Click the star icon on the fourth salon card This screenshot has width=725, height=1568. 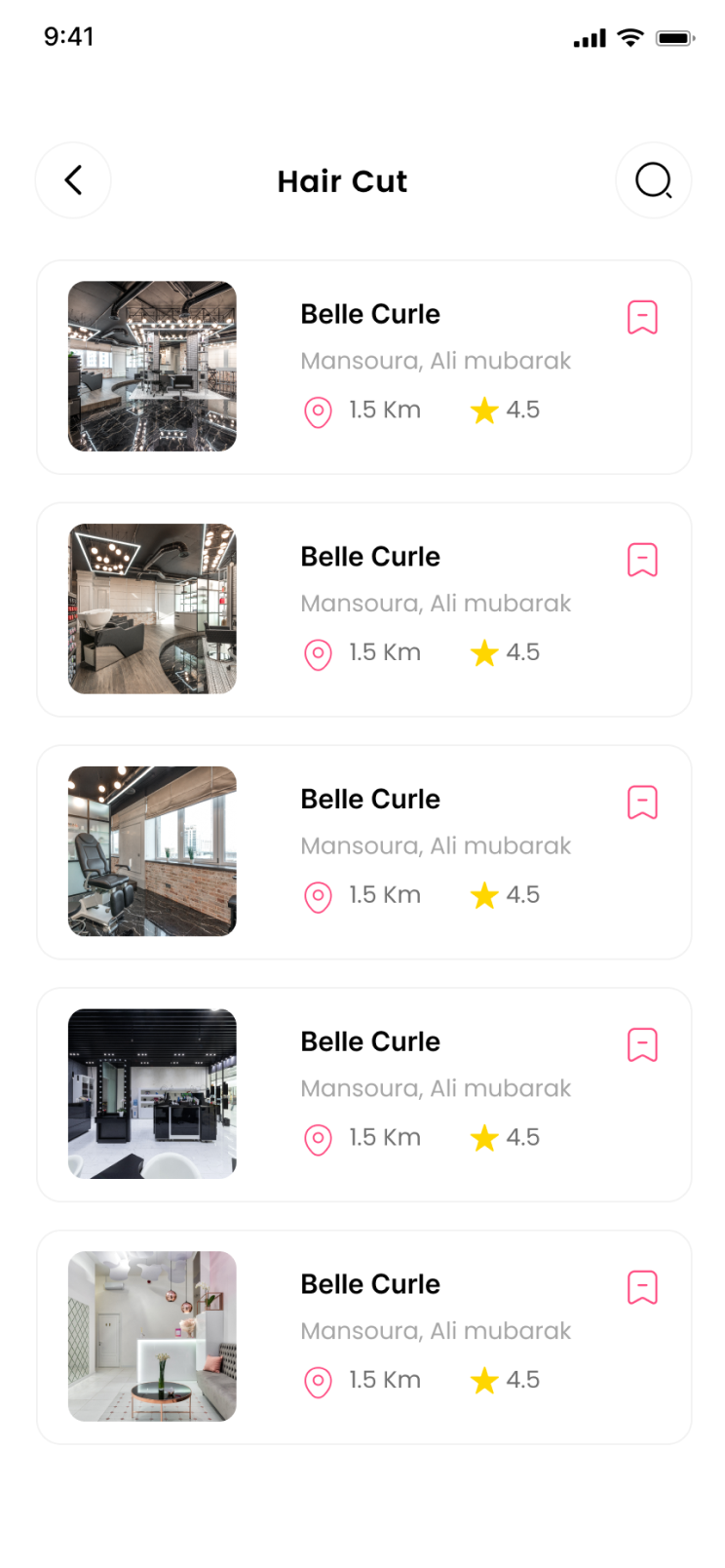pyautogui.click(x=484, y=1138)
